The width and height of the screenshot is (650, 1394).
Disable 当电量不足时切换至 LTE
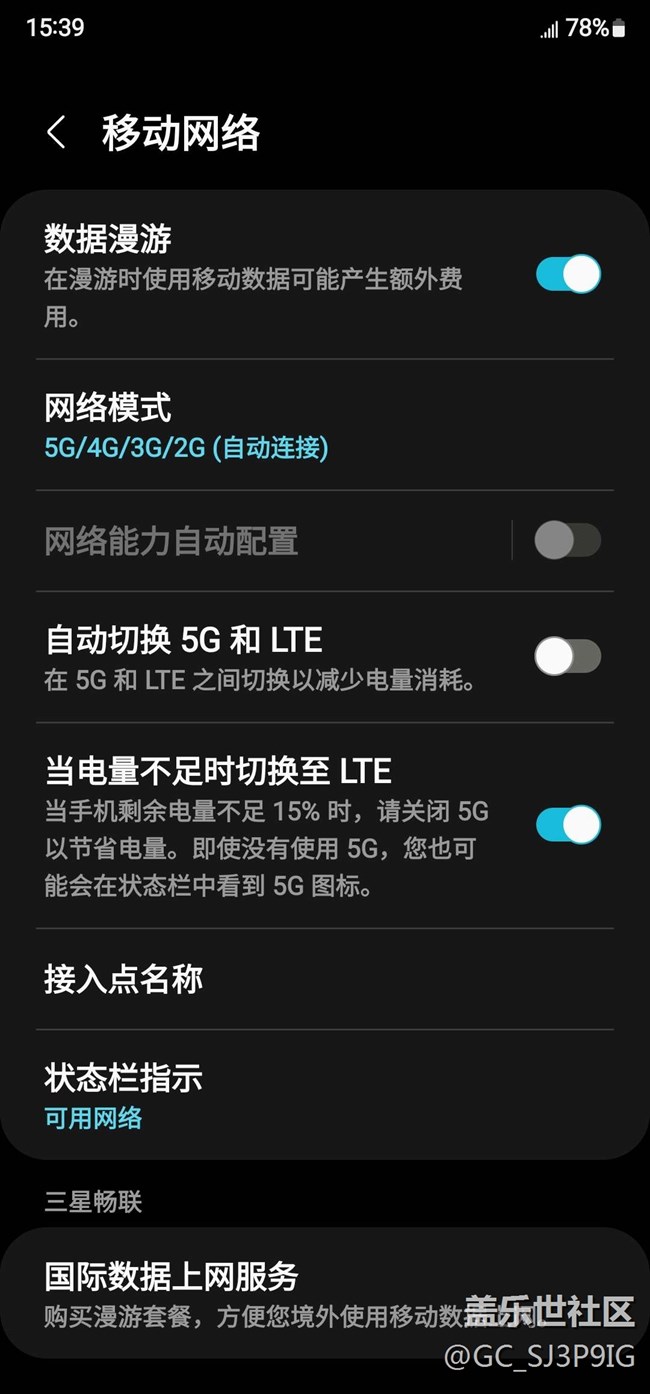(x=567, y=825)
